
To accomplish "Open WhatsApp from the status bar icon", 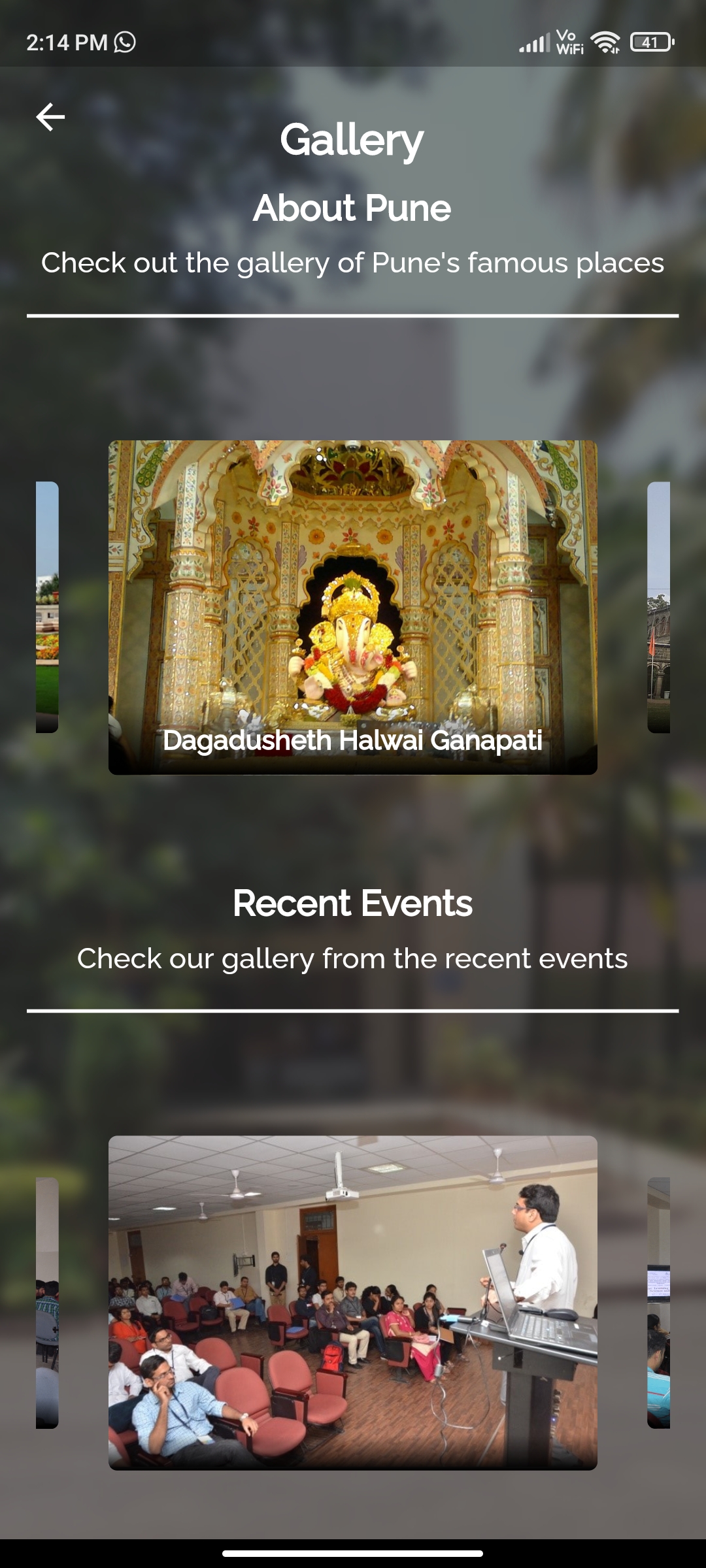I will click(x=125, y=41).
